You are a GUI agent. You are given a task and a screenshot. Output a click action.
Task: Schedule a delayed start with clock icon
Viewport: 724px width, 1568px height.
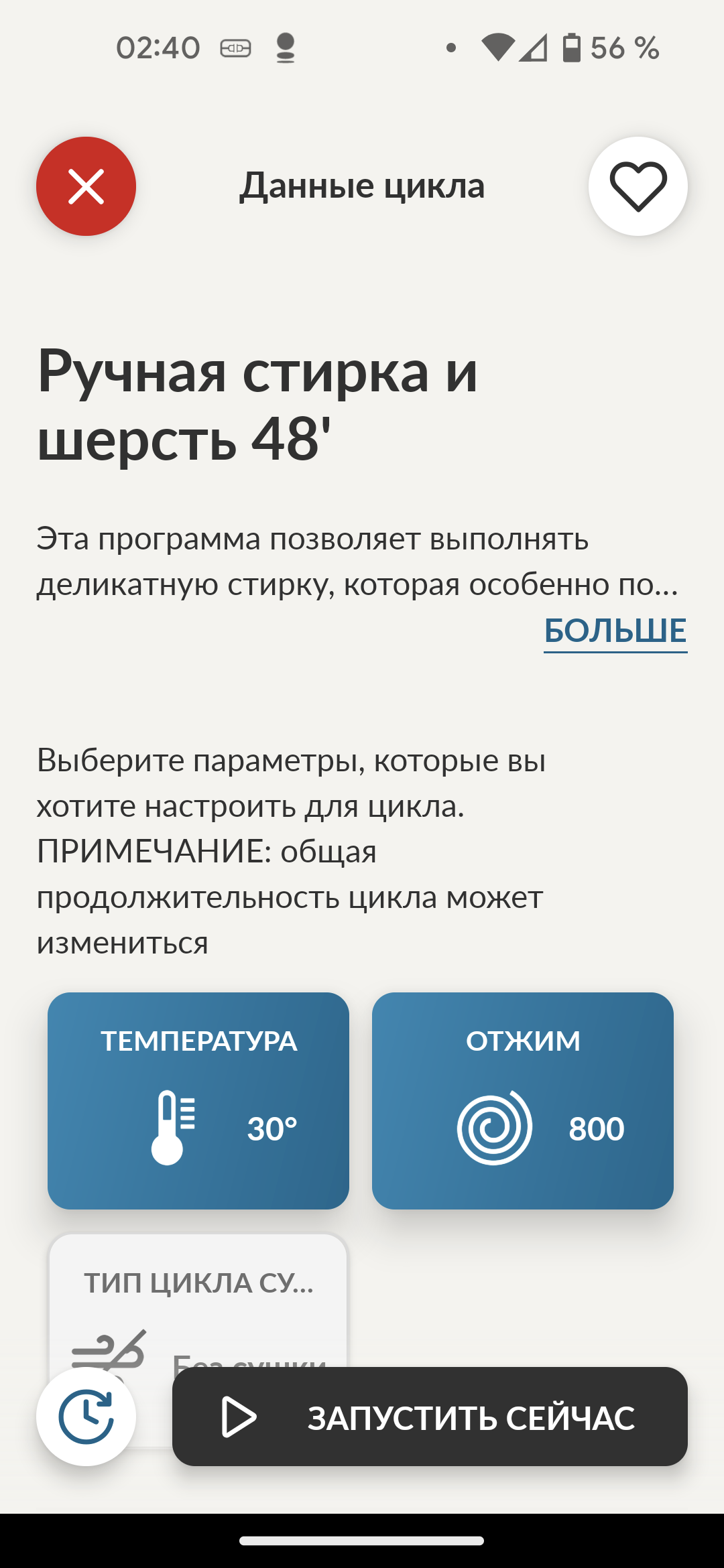pos(86,1416)
